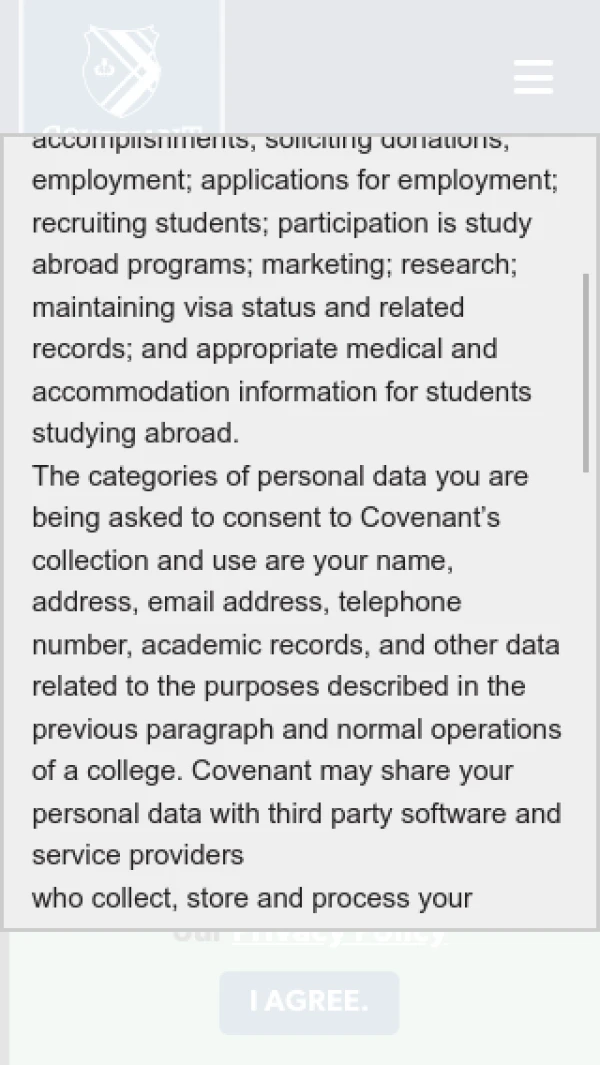Screen dimensions: 600x1065
Task: Tap the I AGREE button
Action: point(309,1002)
